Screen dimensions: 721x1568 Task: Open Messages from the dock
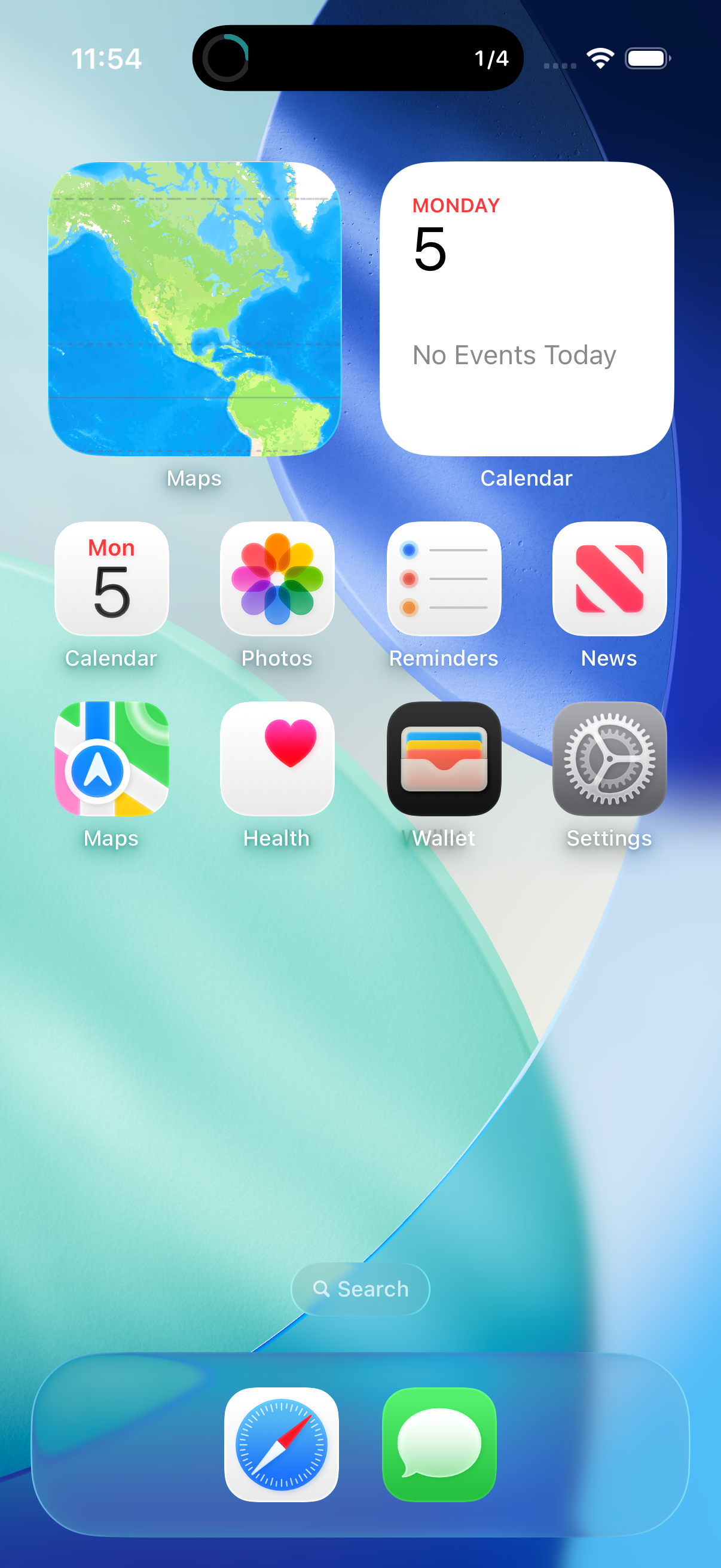439,1444
